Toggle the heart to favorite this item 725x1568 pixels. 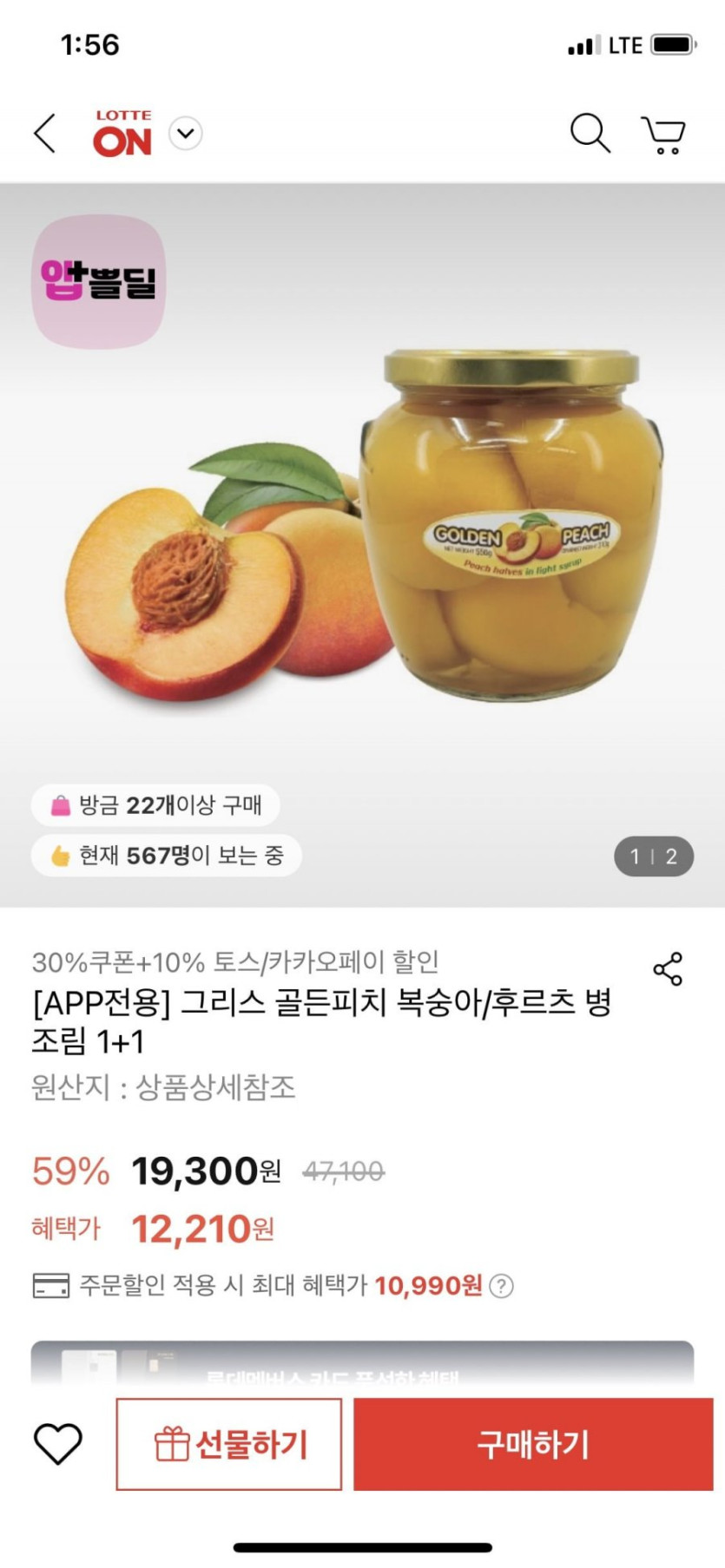tap(57, 1443)
